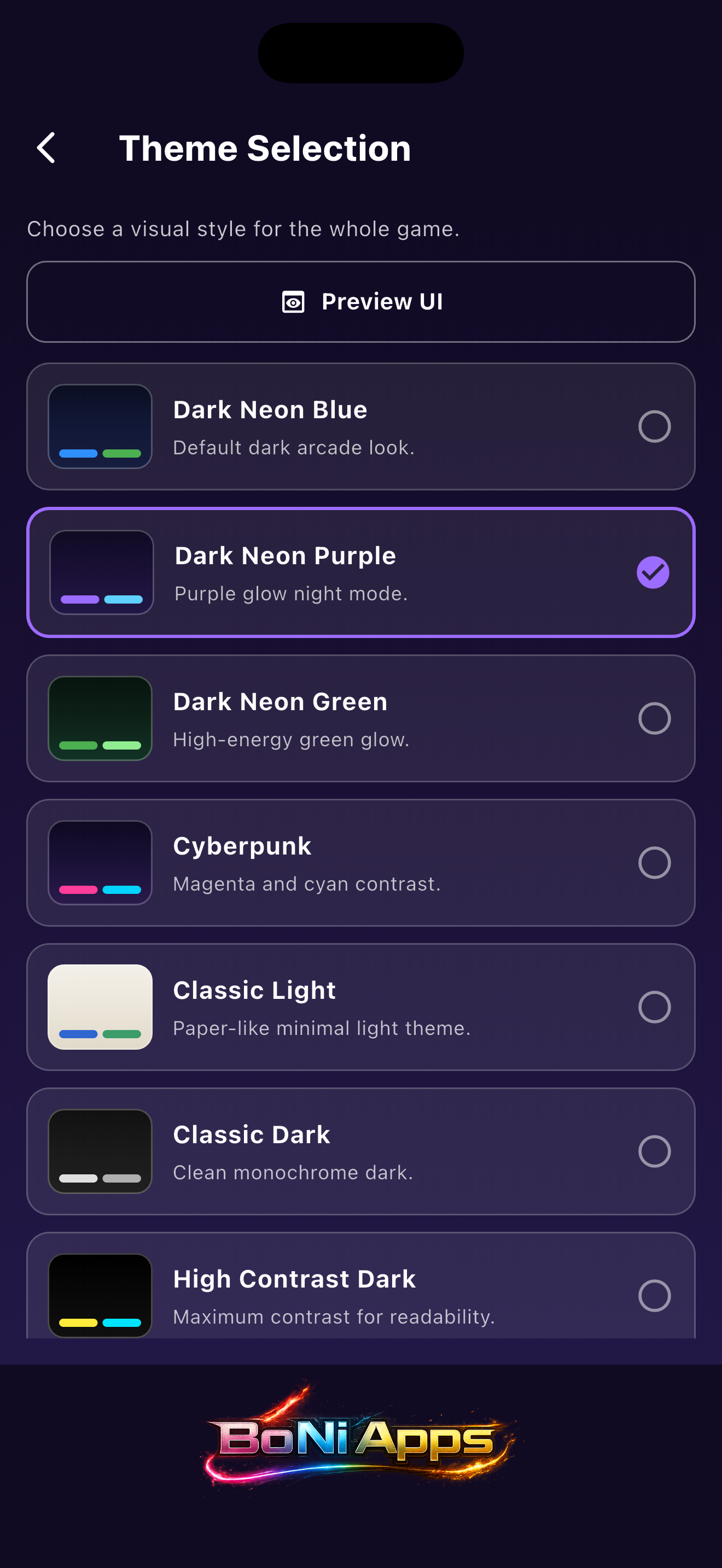
Task: Select the Dark Neon Blue theme
Action: point(361,426)
